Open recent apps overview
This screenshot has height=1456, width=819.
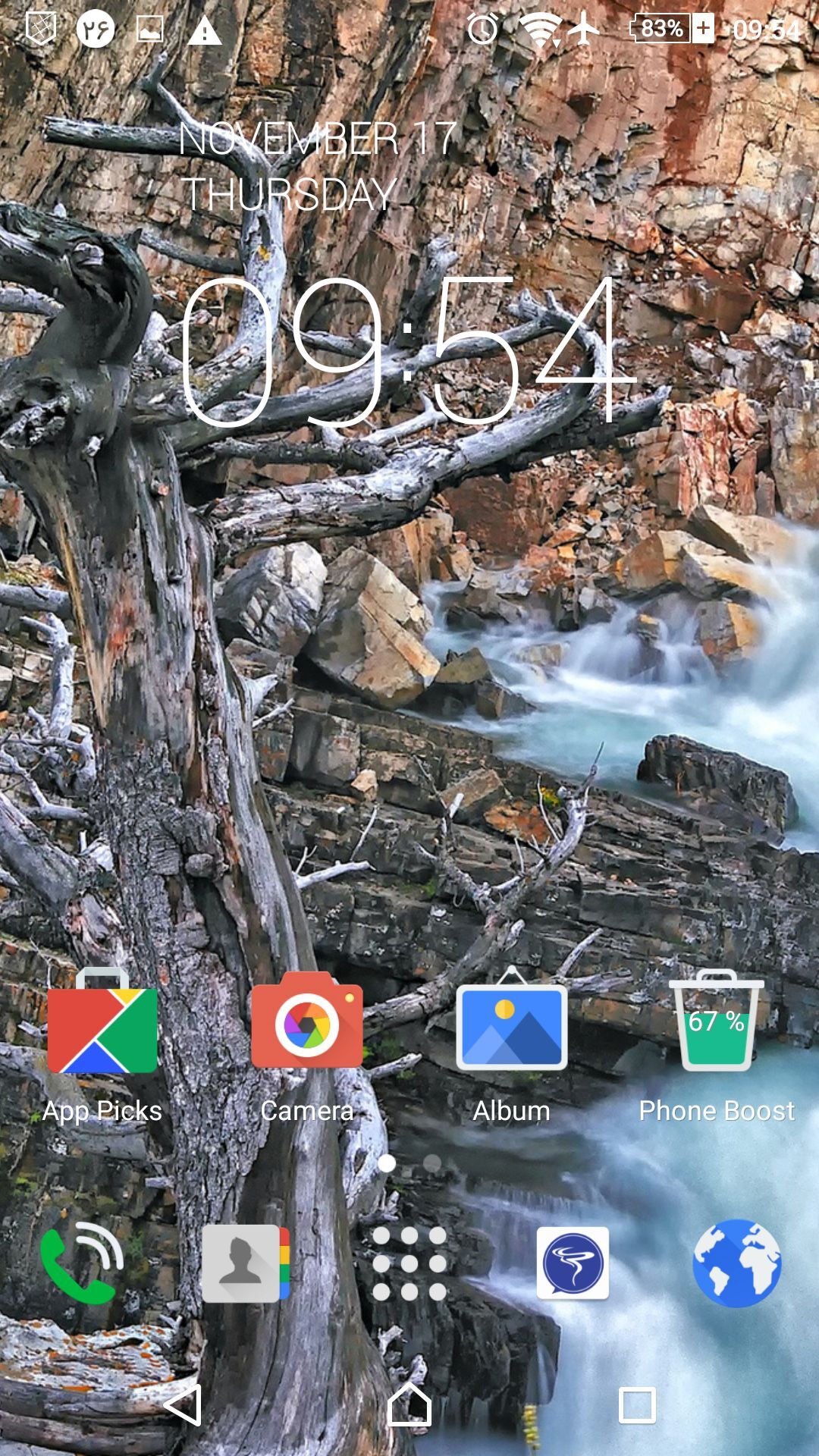click(x=637, y=1405)
